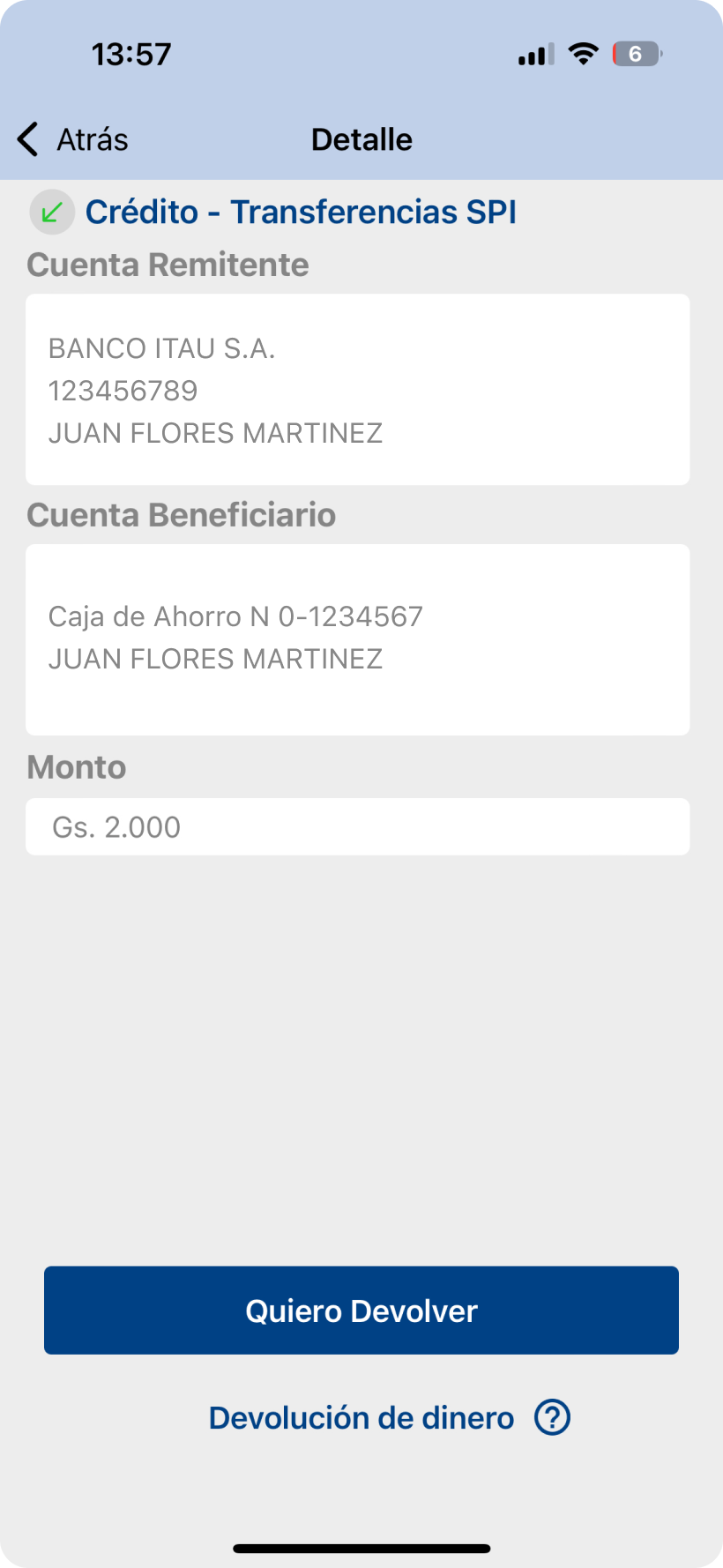Tap the Quiero Devolver button
This screenshot has height=1568, width=723.
pyautogui.click(x=361, y=1310)
